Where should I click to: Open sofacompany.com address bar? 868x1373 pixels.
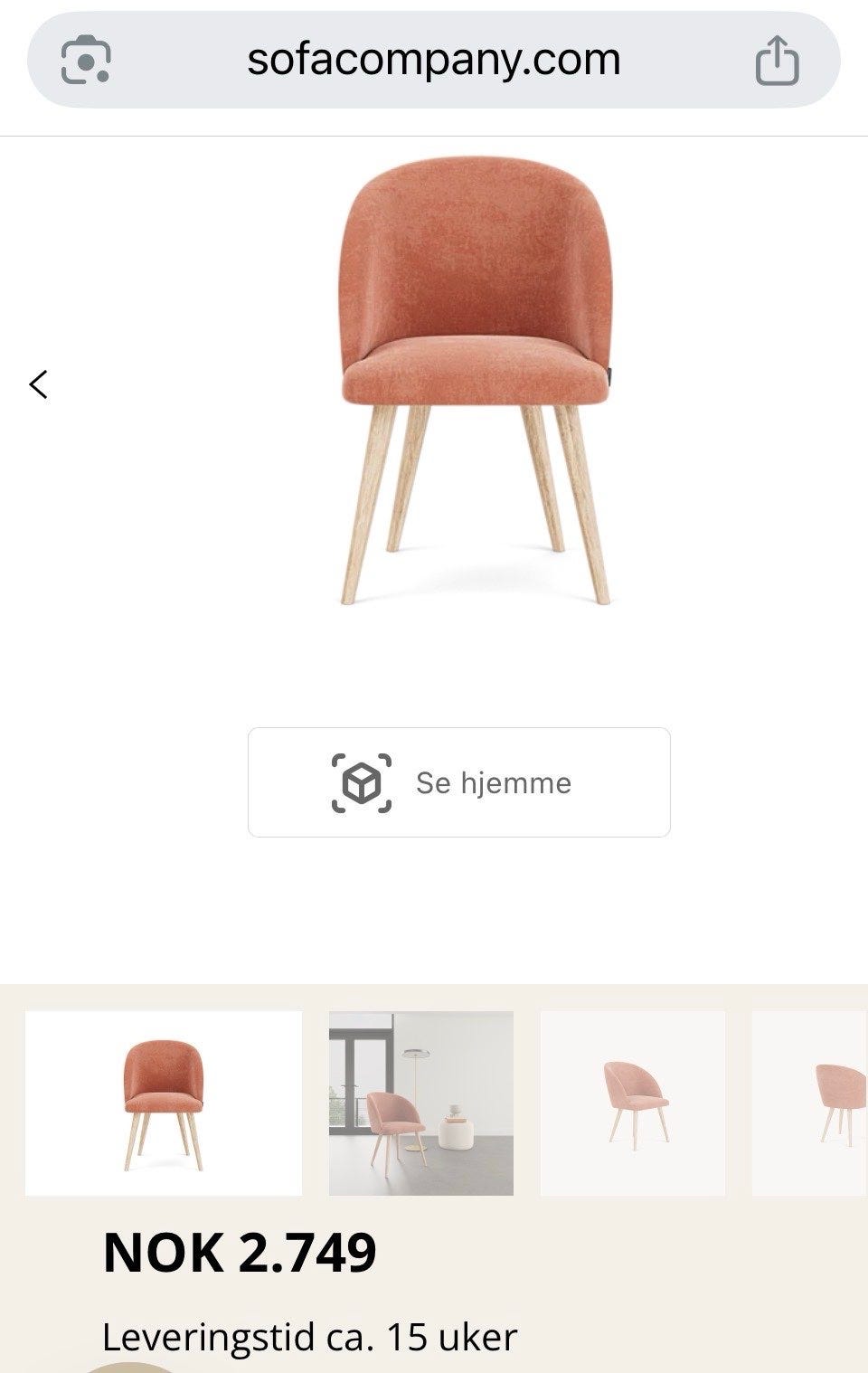pyautogui.click(x=434, y=60)
